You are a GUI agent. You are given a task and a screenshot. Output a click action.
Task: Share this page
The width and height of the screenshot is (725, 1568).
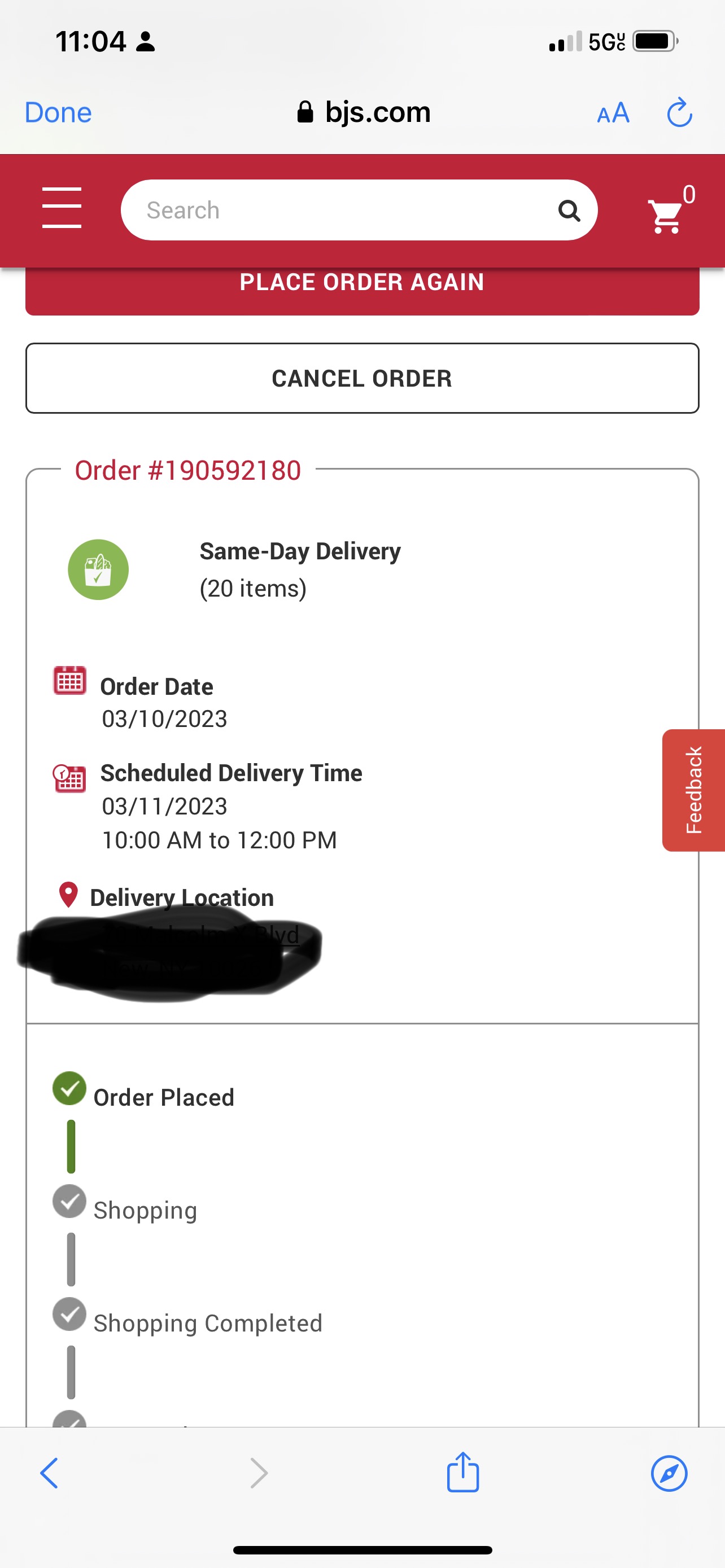click(462, 1473)
